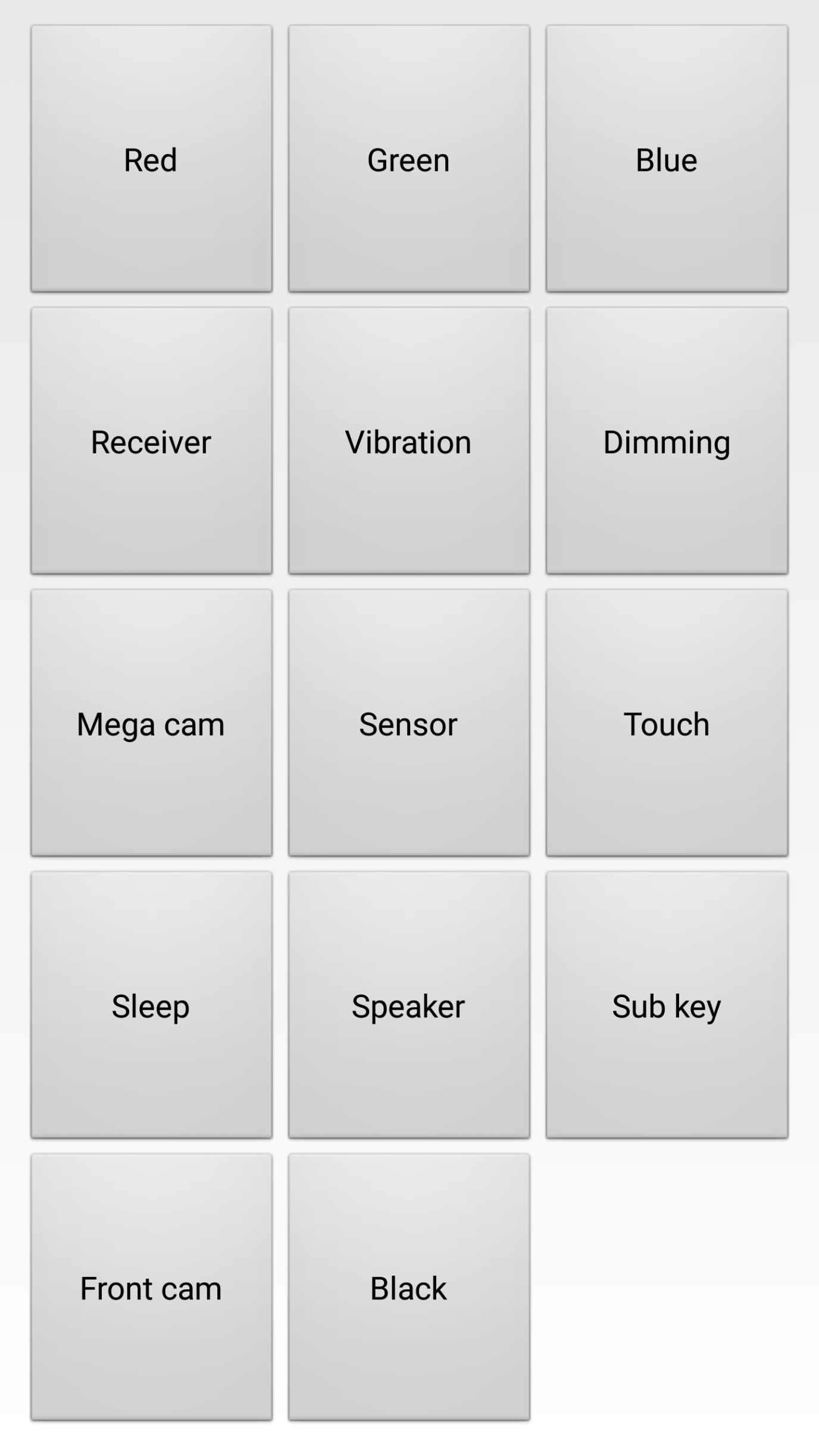
Task: Select the Blue test button
Action: [667, 159]
